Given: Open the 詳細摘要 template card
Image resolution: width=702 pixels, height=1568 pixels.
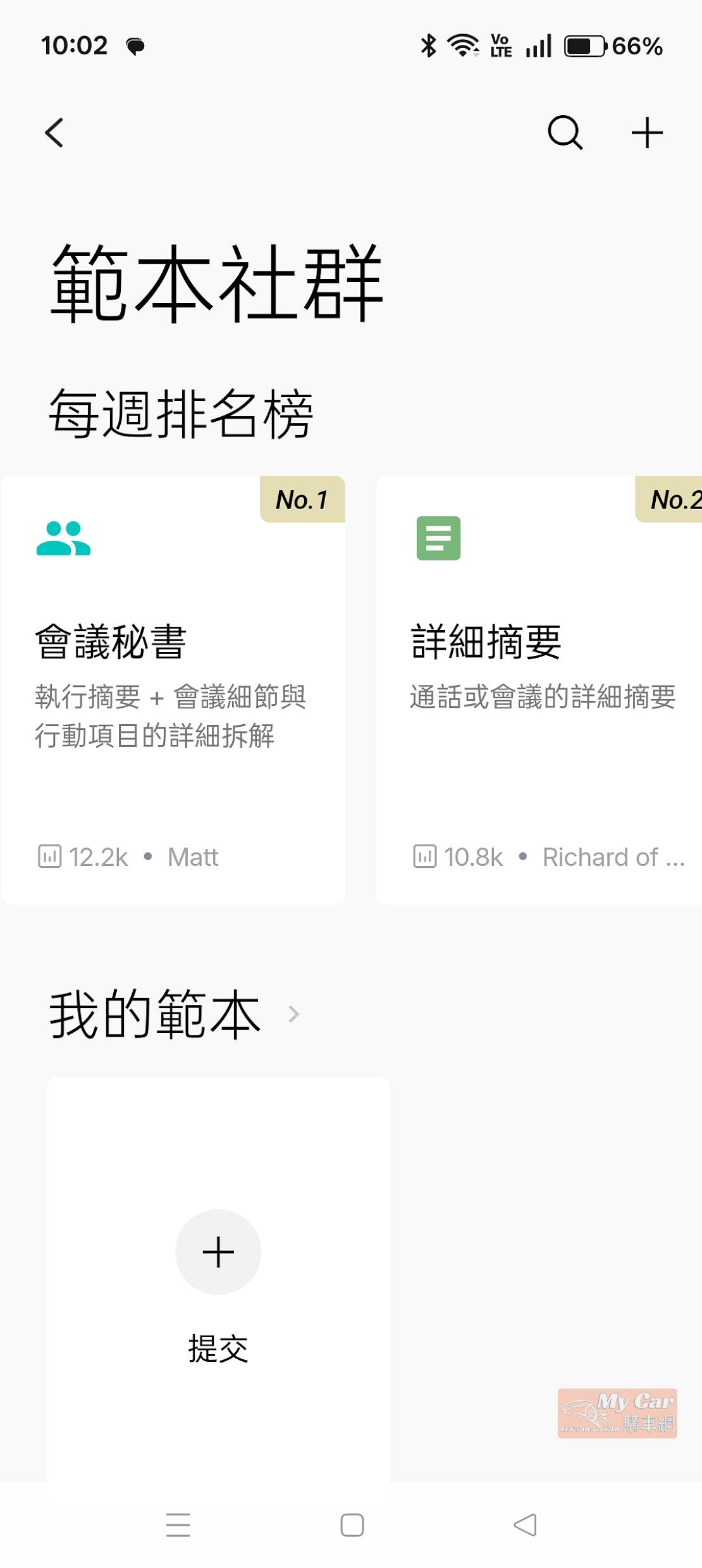Looking at the screenshot, I should (x=539, y=689).
